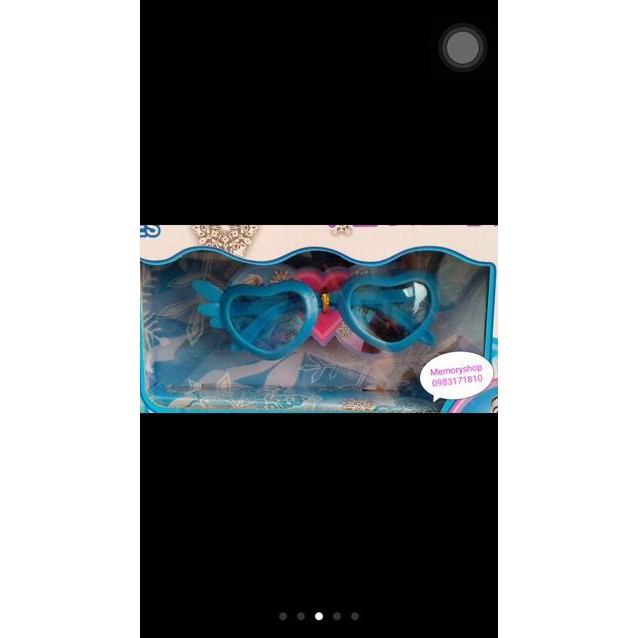Jump to the first image dot
The height and width of the screenshot is (638, 638).
click(x=283, y=616)
